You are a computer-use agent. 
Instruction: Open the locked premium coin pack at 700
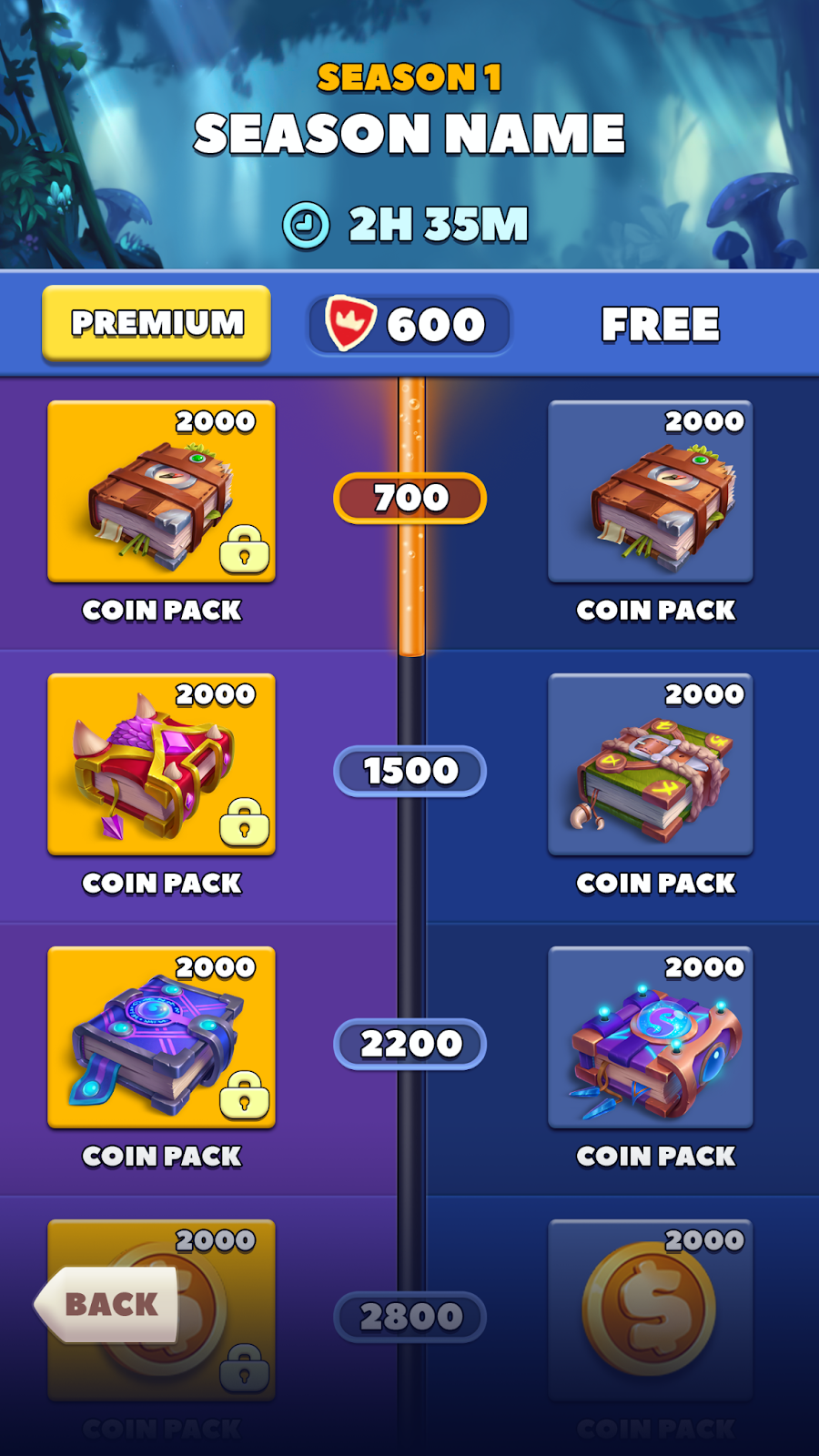click(161, 491)
